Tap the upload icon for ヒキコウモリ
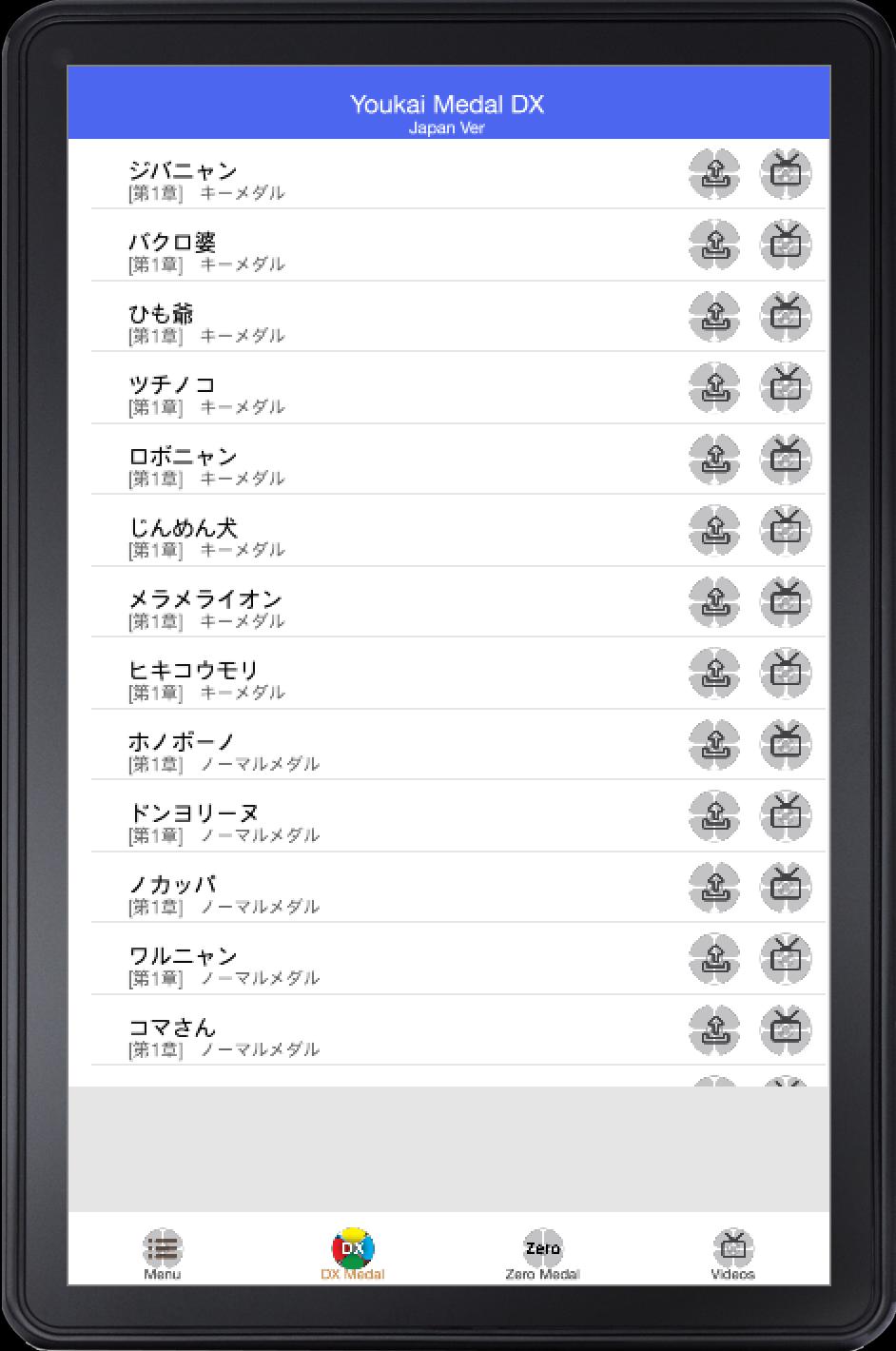 coord(714,673)
